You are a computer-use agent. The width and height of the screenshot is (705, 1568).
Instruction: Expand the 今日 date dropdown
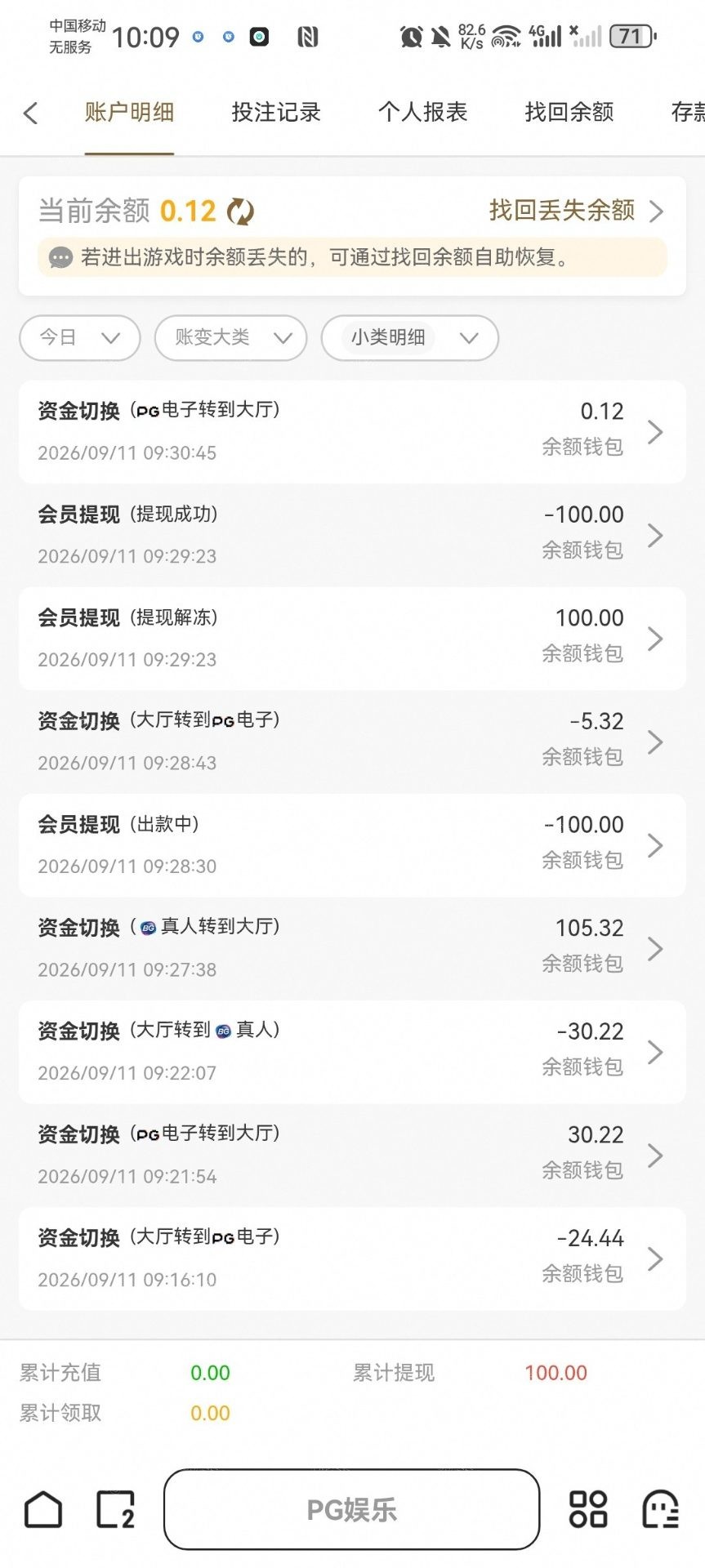80,337
